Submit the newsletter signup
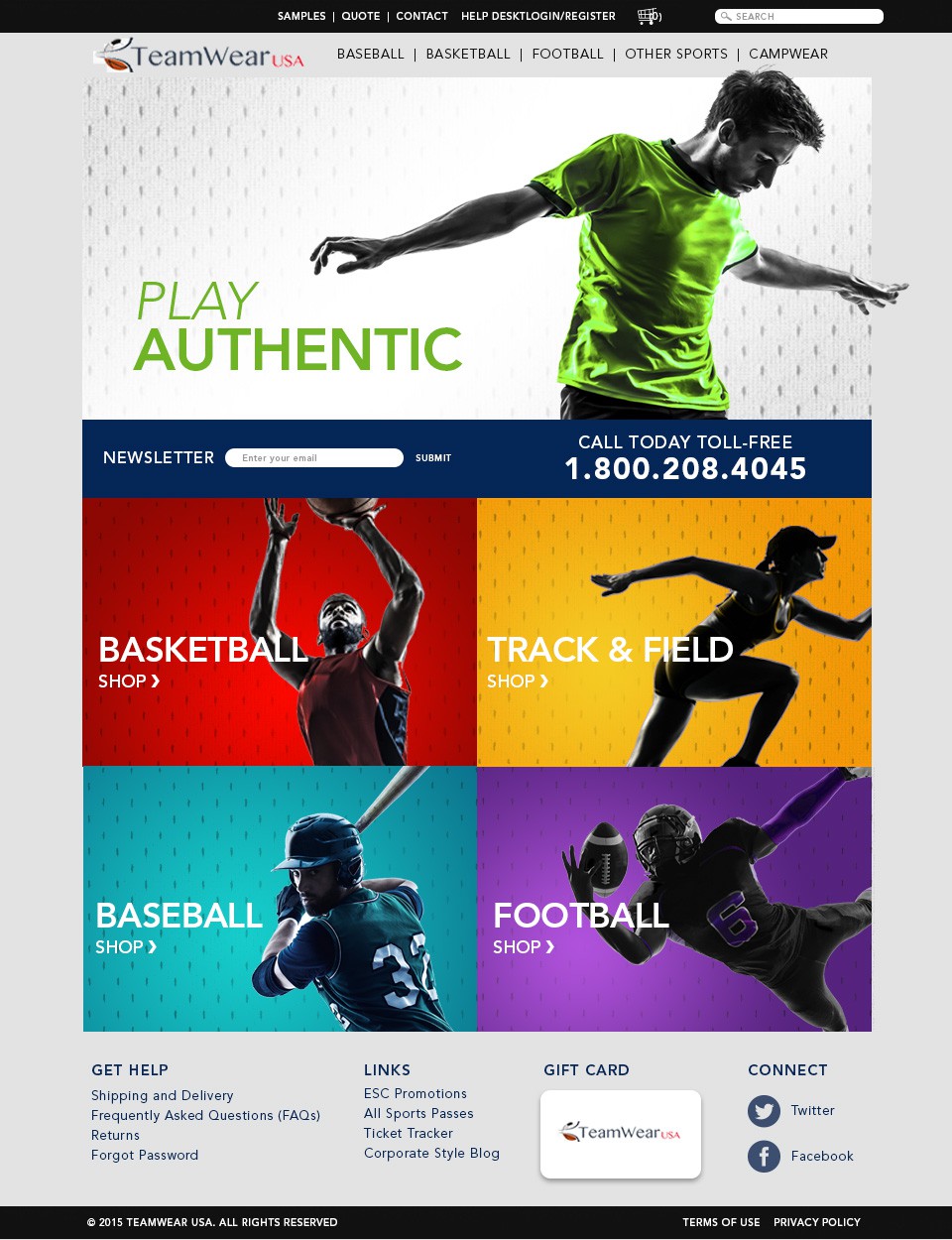 pyautogui.click(x=433, y=457)
